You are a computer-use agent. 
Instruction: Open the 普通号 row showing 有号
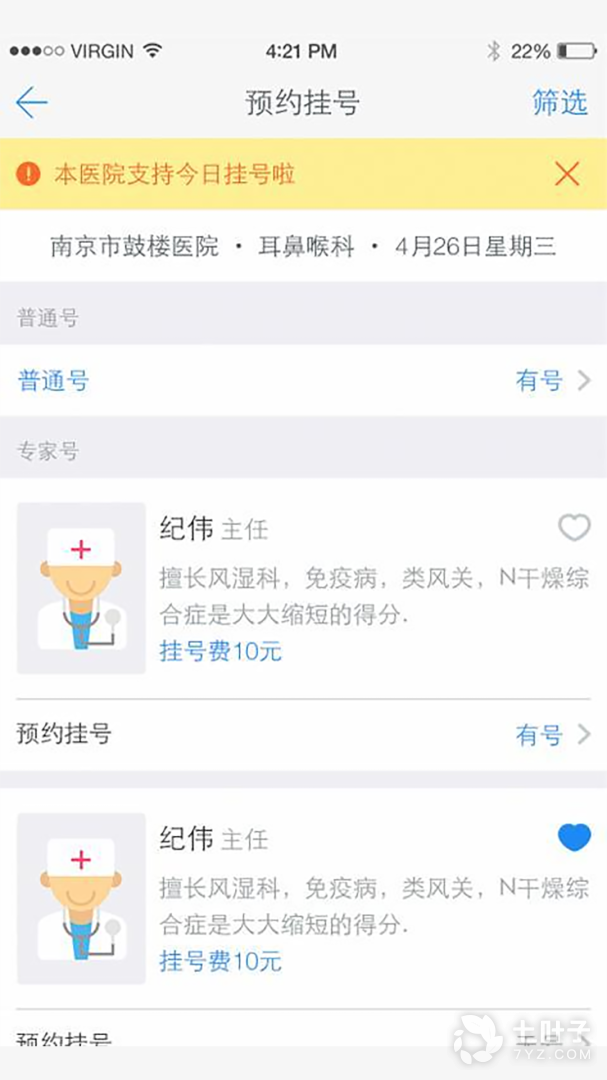pyautogui.click(x=303, y=380)
